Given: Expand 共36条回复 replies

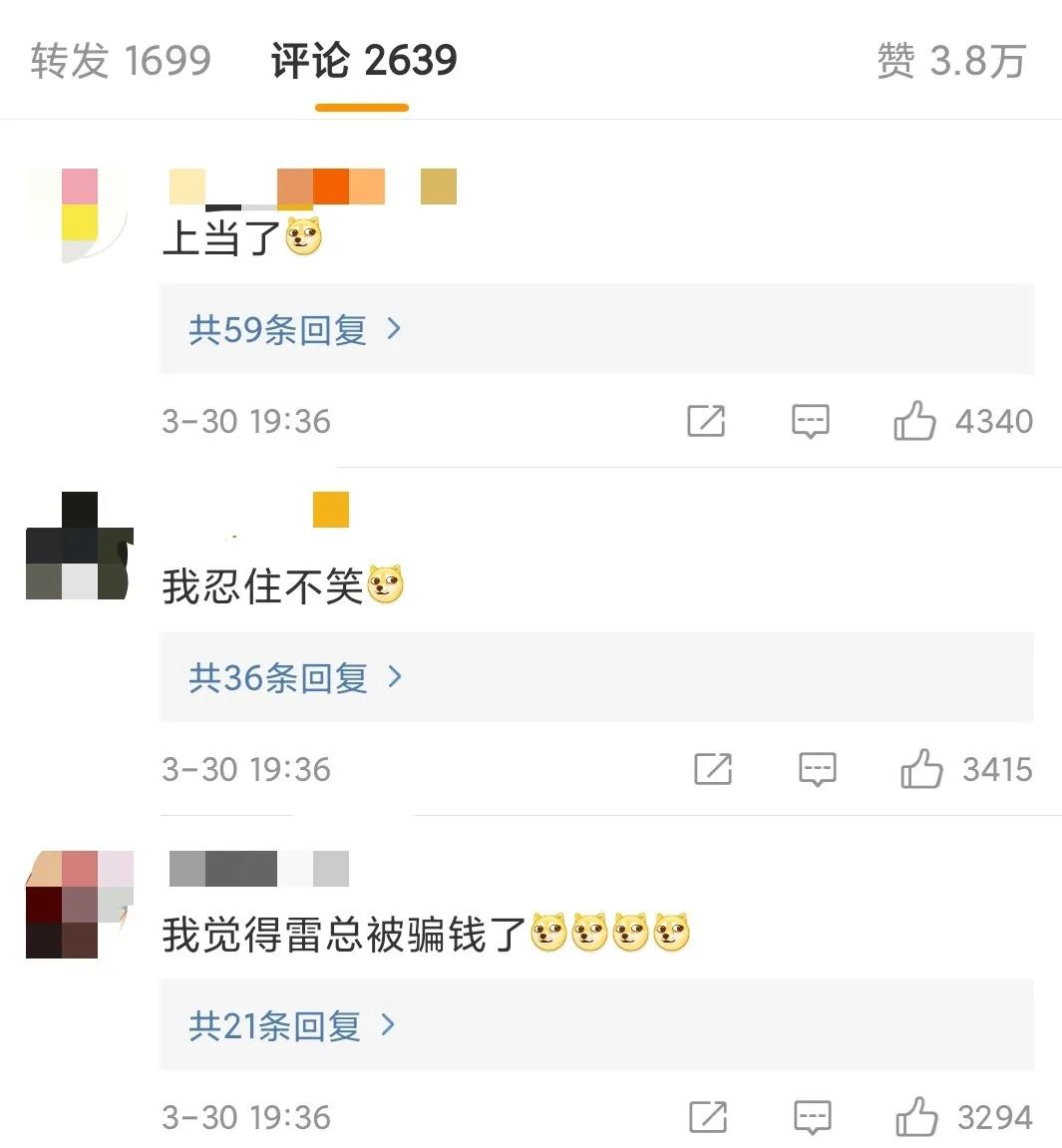Looking at the screenshot, I should pyautogui.click(x=294, y=678).
